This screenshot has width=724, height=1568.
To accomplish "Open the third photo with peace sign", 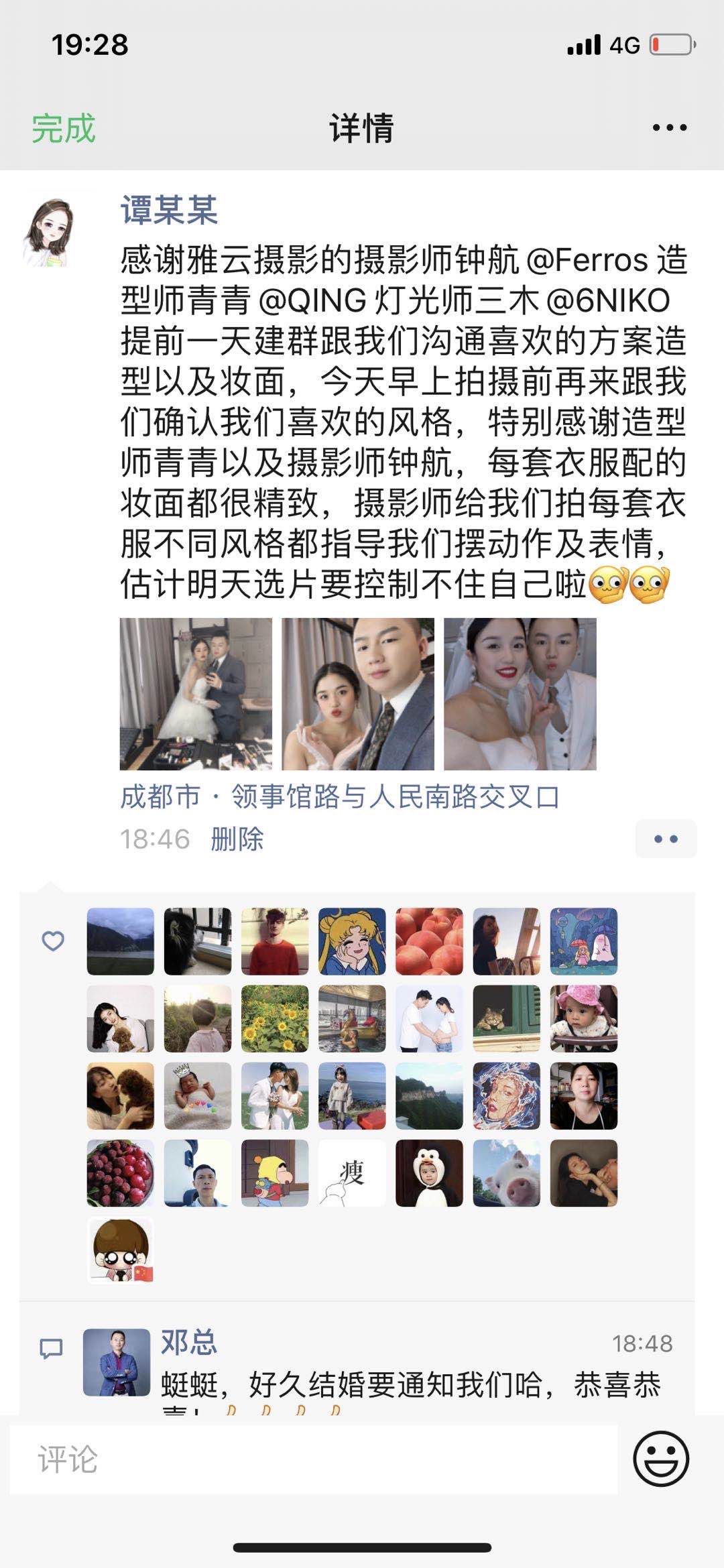I will [520, 694].
